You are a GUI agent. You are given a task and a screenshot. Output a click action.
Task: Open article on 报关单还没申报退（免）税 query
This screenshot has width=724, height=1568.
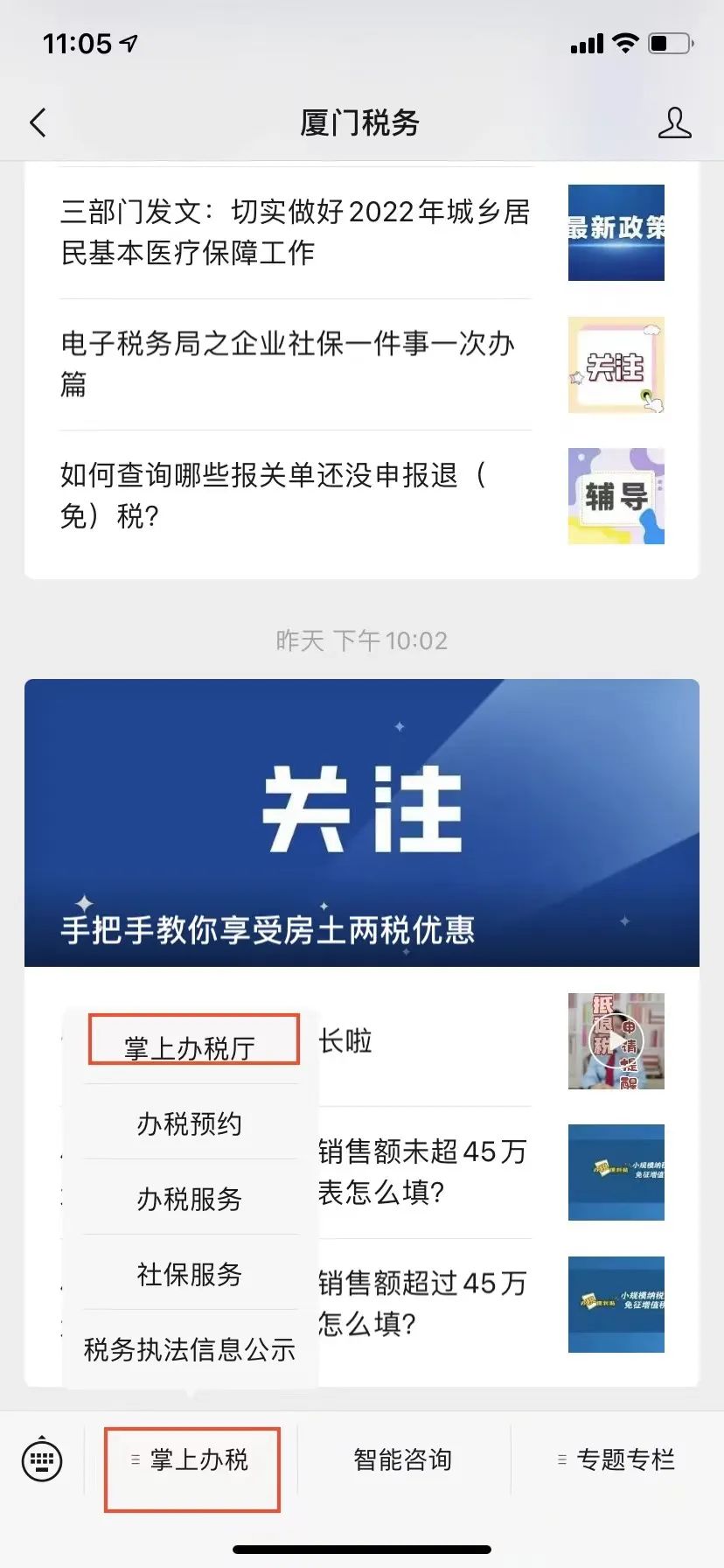[x=362, y=496]
